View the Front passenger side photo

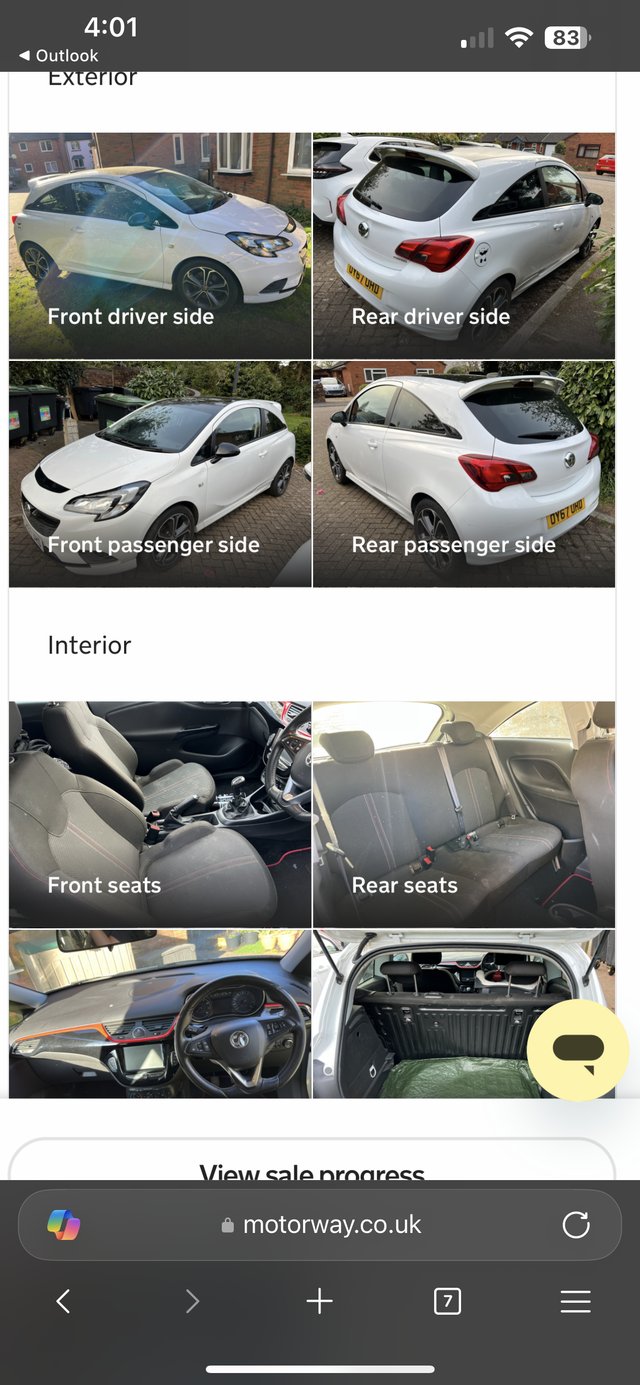[x=160, y=473]
